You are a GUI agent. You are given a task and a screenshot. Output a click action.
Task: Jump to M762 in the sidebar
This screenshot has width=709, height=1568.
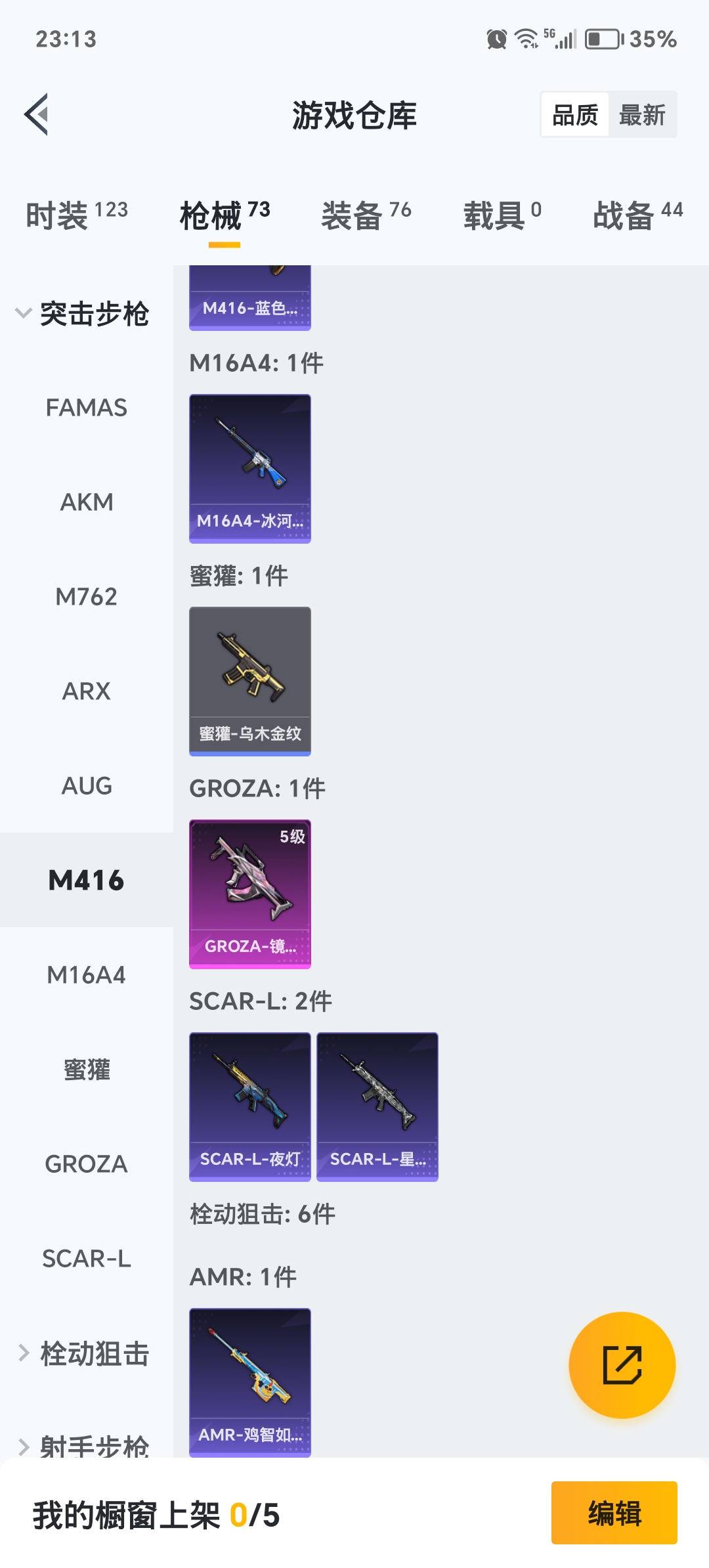(86, 597)
